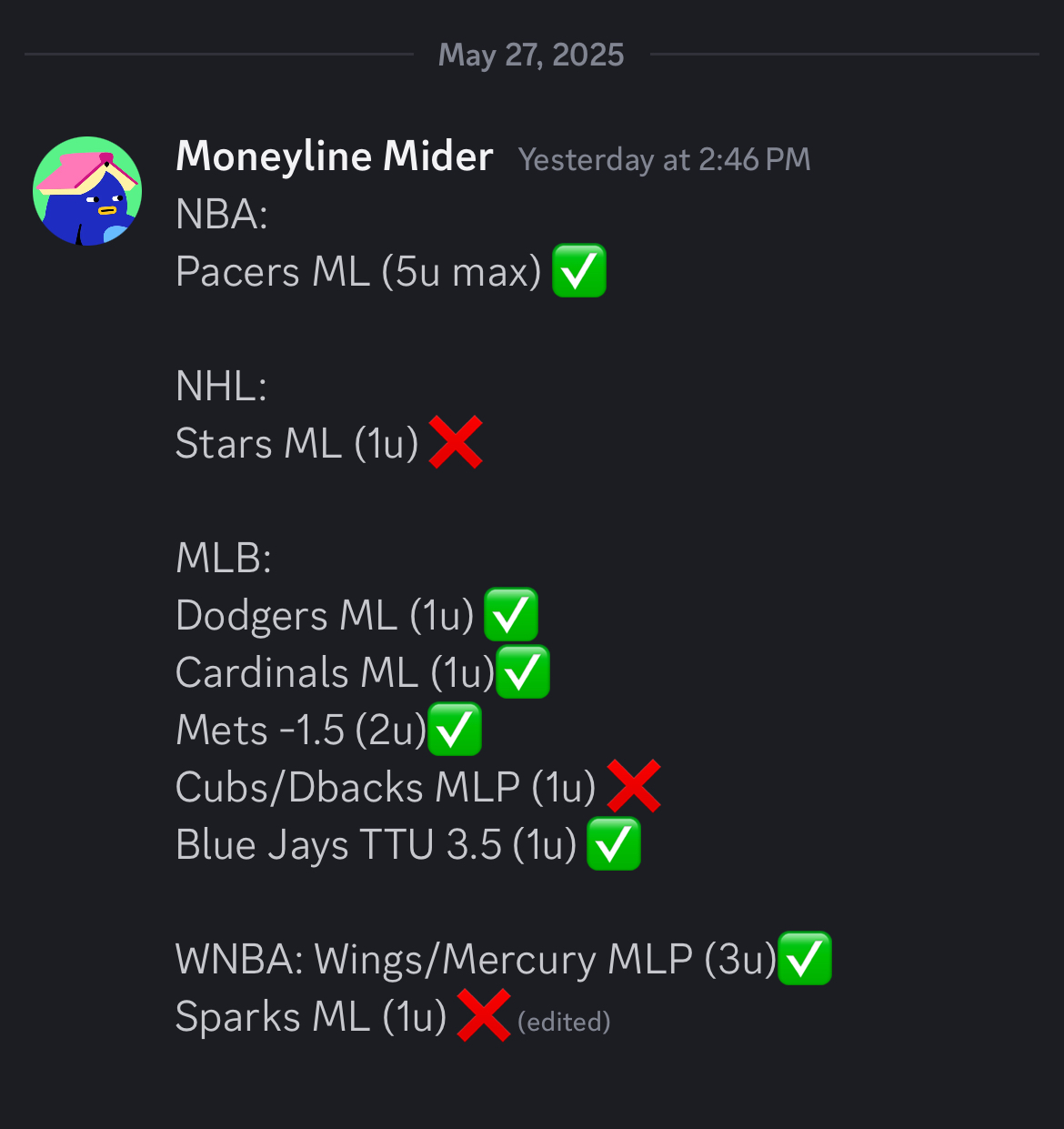Tap the Moneyline Mider username

334,156
